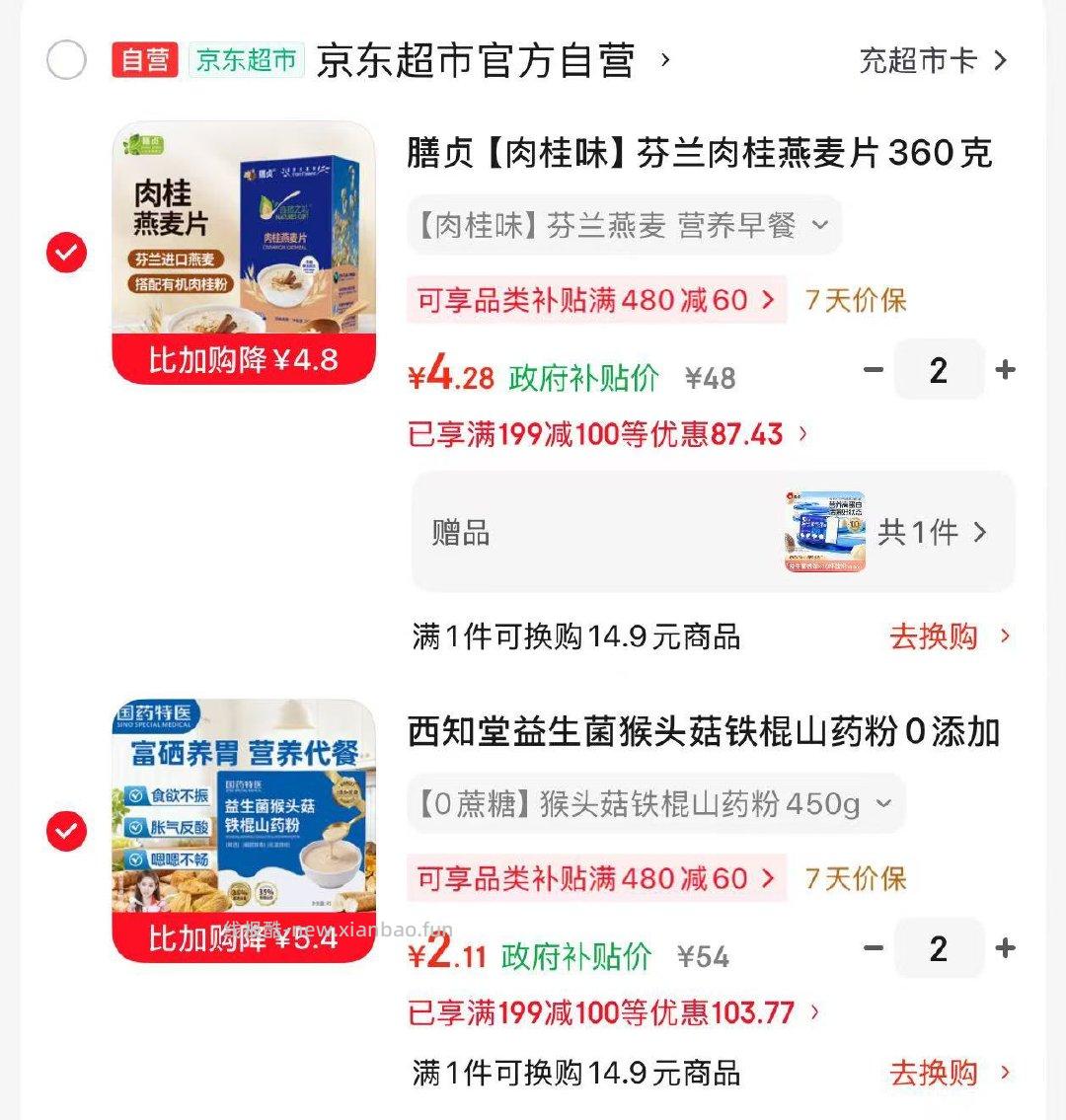Viewport: 1066px width, 1120px height.
Task: Toggle the store-level selection circle
Action: 66,60
